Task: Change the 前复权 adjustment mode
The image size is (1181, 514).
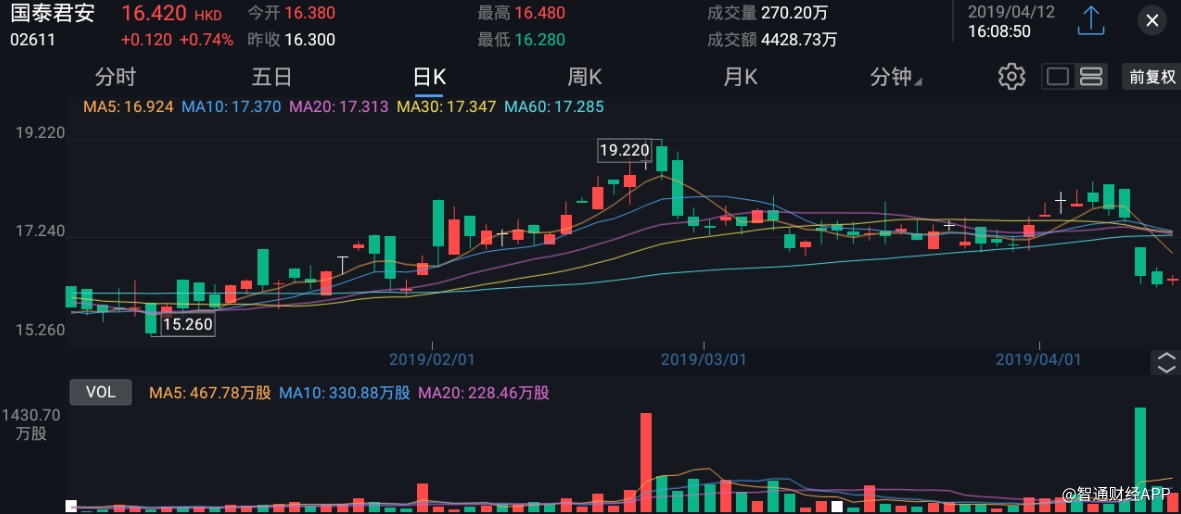Action: pos(1153,77)
